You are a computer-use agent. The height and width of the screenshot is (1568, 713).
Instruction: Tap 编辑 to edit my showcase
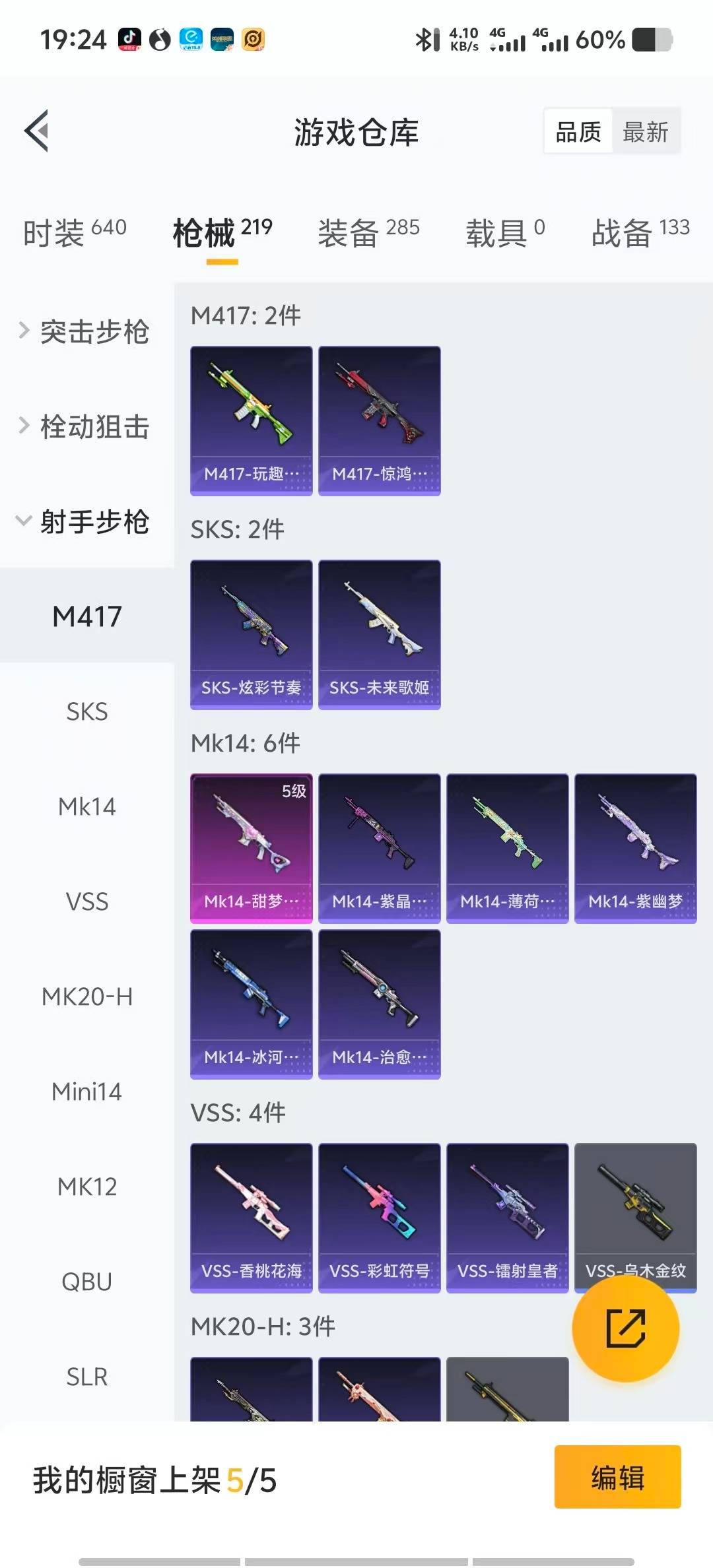(617, 1477)
